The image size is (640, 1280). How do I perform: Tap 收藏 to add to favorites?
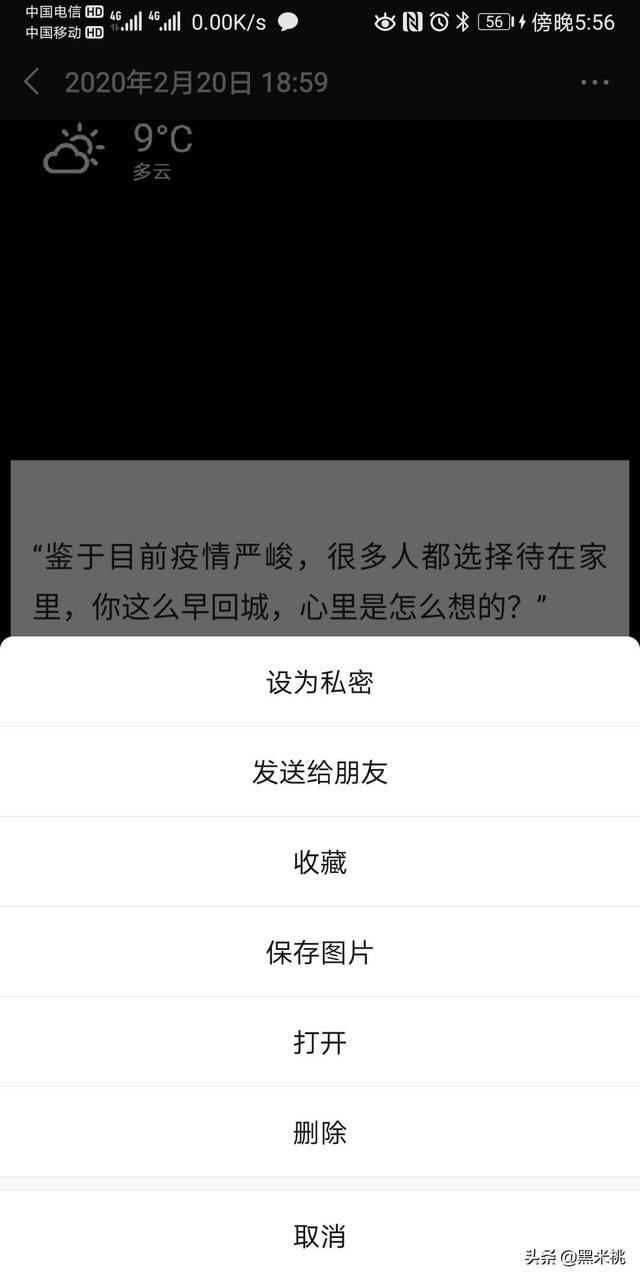coord(320,862)
